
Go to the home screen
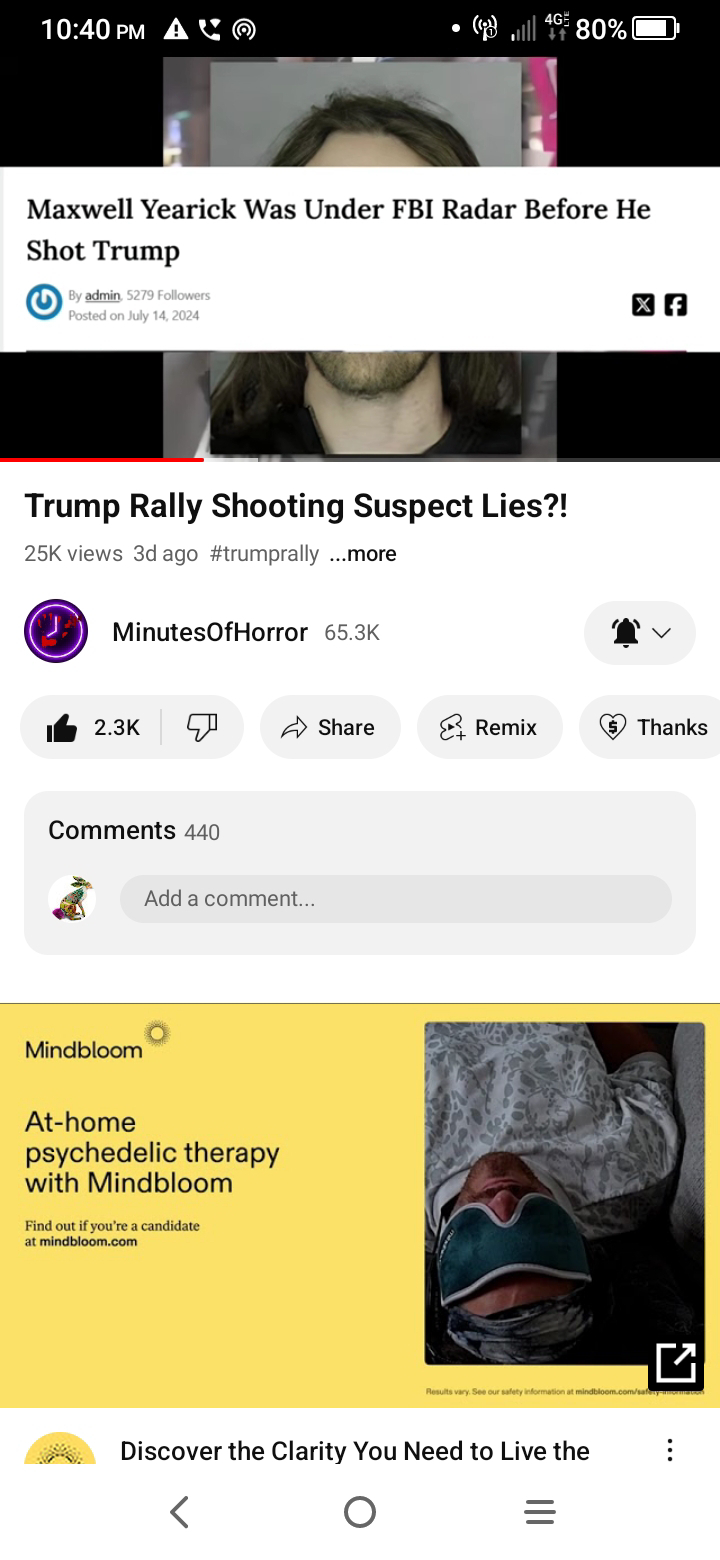coord(360,1512)
